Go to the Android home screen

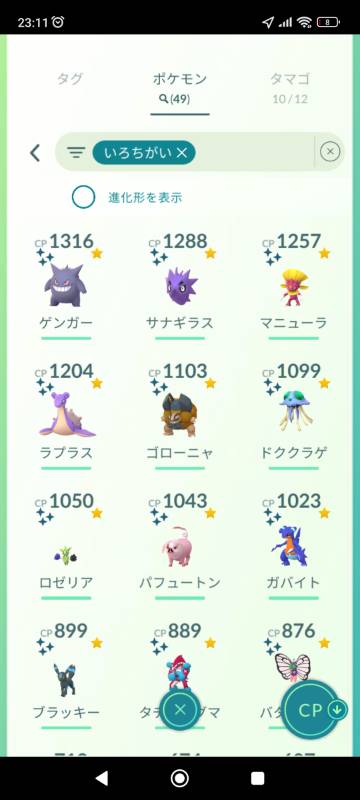point(179,778)
